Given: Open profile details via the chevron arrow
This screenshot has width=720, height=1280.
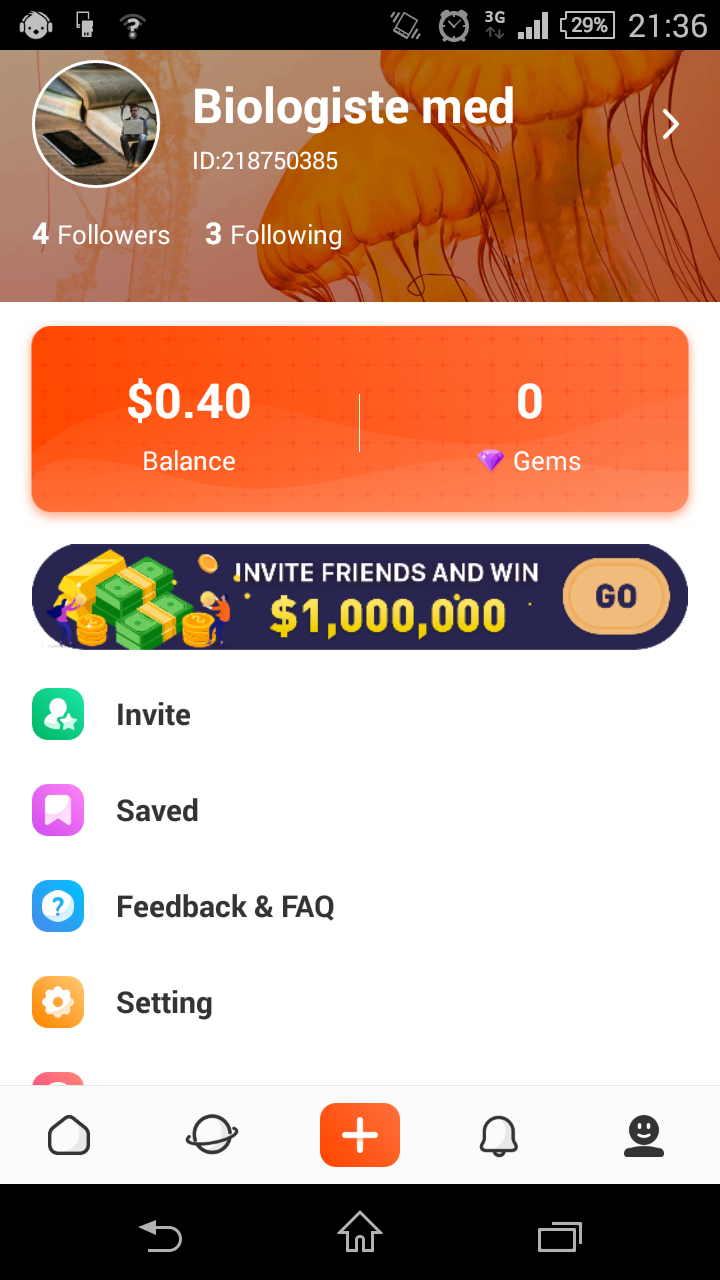Looking at the screenshot, I should click(671, 125).
